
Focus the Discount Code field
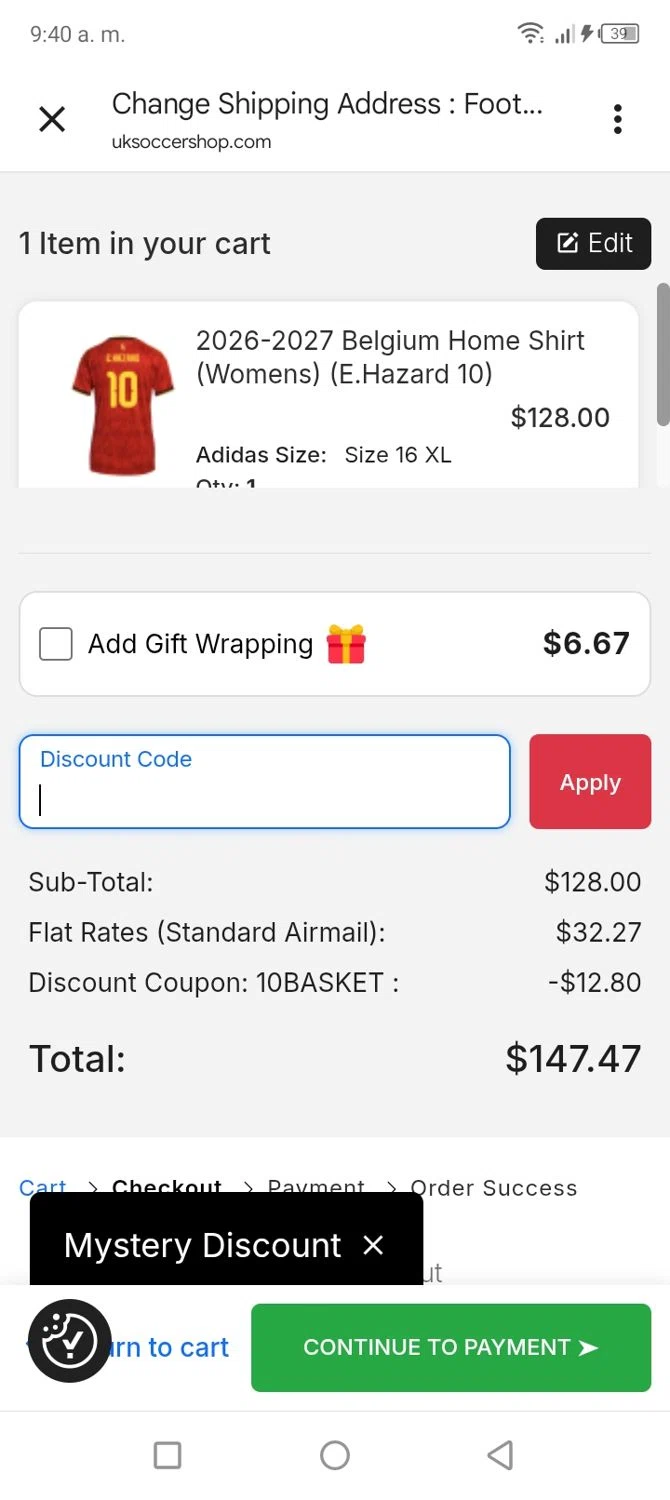coord(264,782)
